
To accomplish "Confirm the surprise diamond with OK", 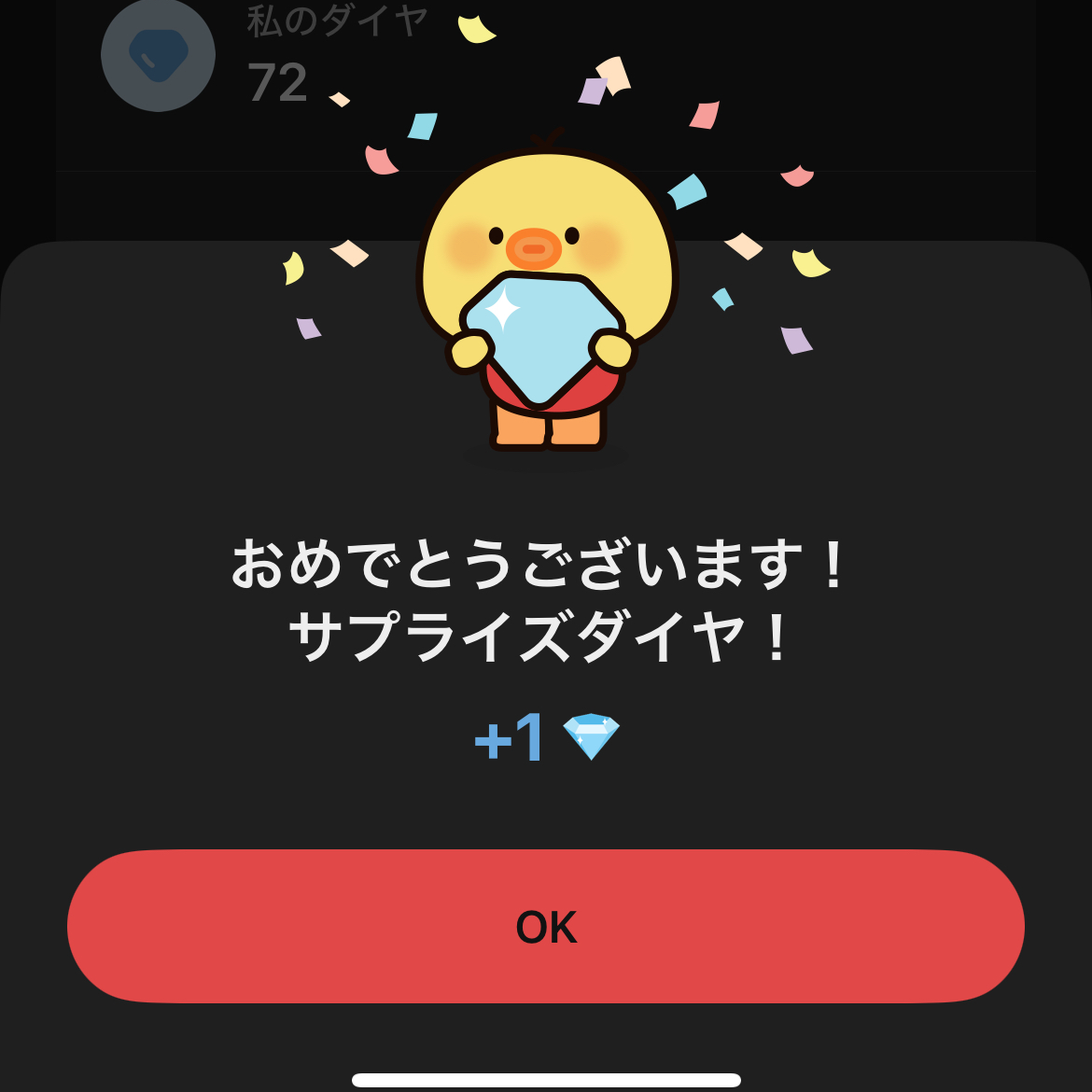I will coord(546,926).
